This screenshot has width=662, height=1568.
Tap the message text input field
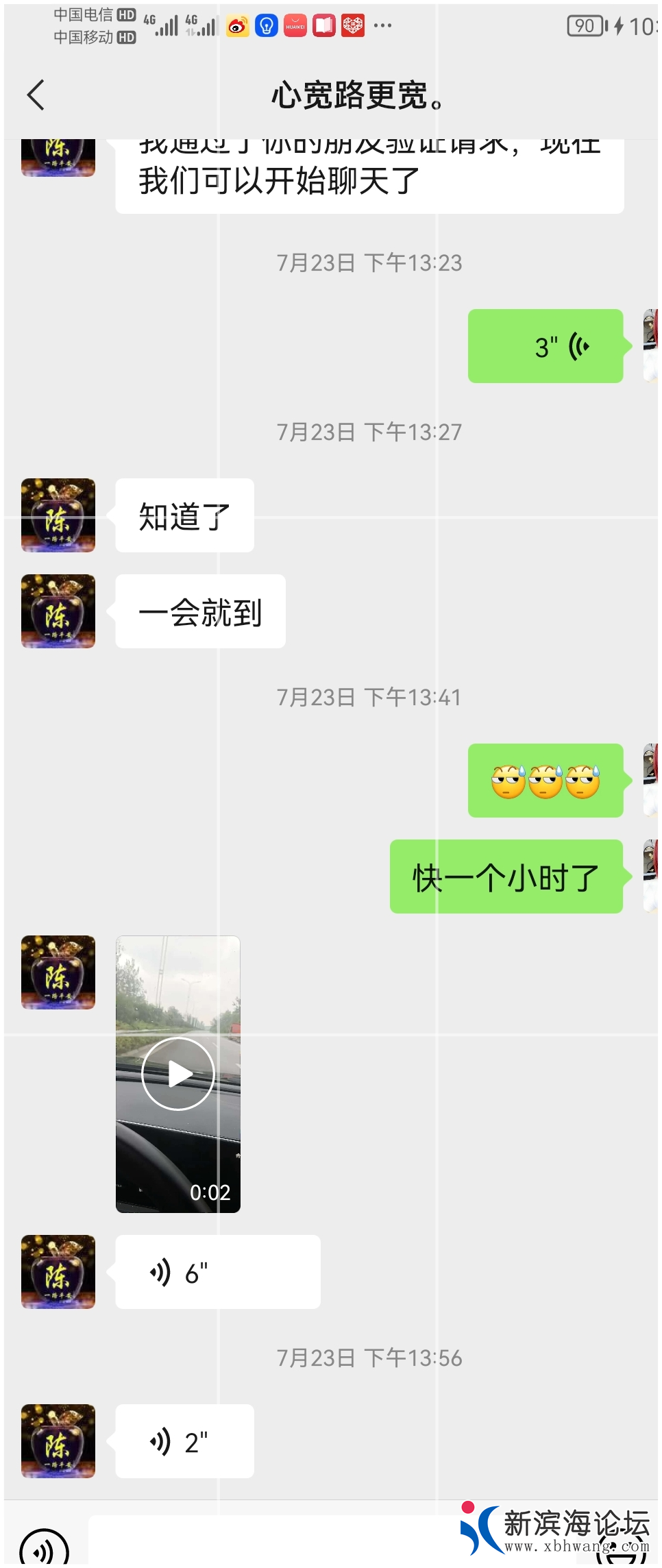point(274,1542)
